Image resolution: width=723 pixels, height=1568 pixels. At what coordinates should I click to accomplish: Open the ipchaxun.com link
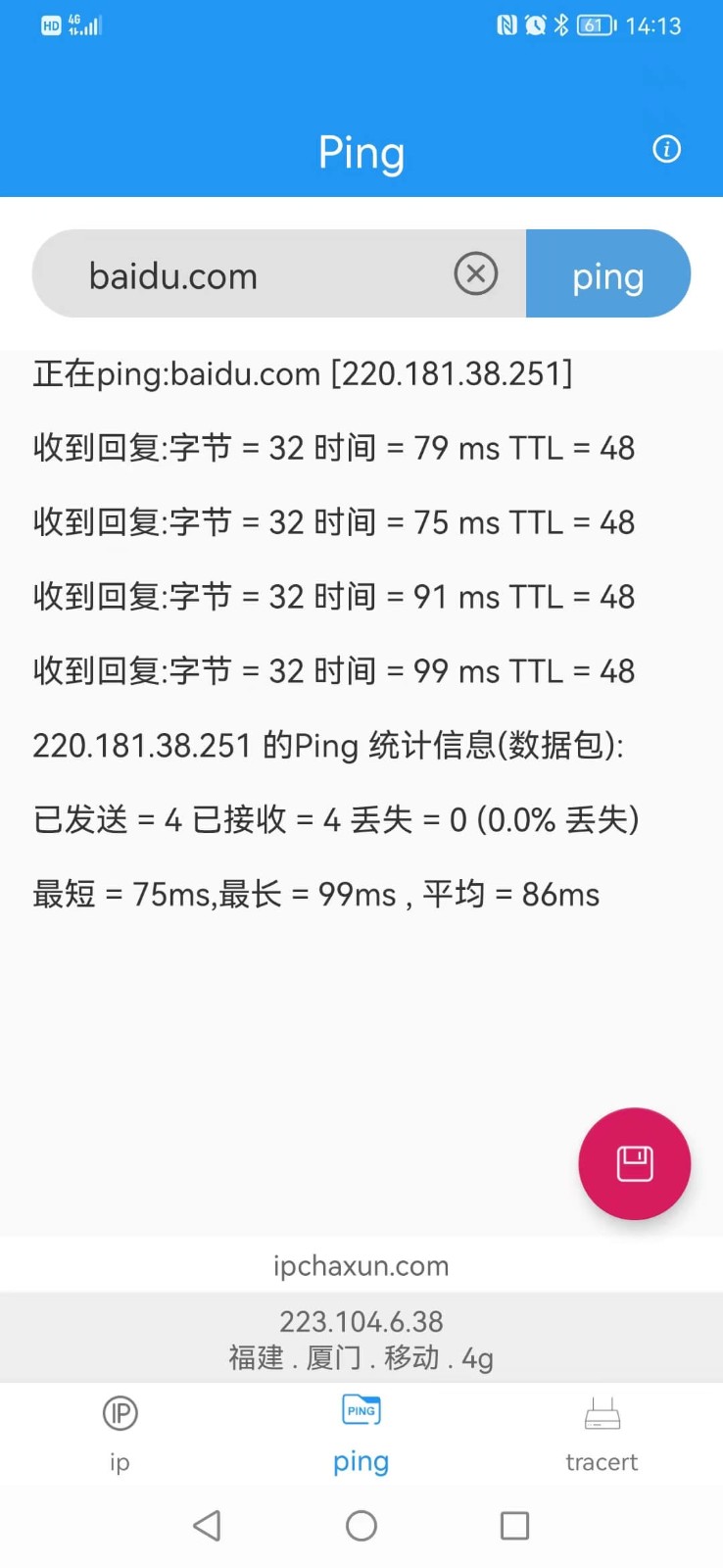point(361,1265)
